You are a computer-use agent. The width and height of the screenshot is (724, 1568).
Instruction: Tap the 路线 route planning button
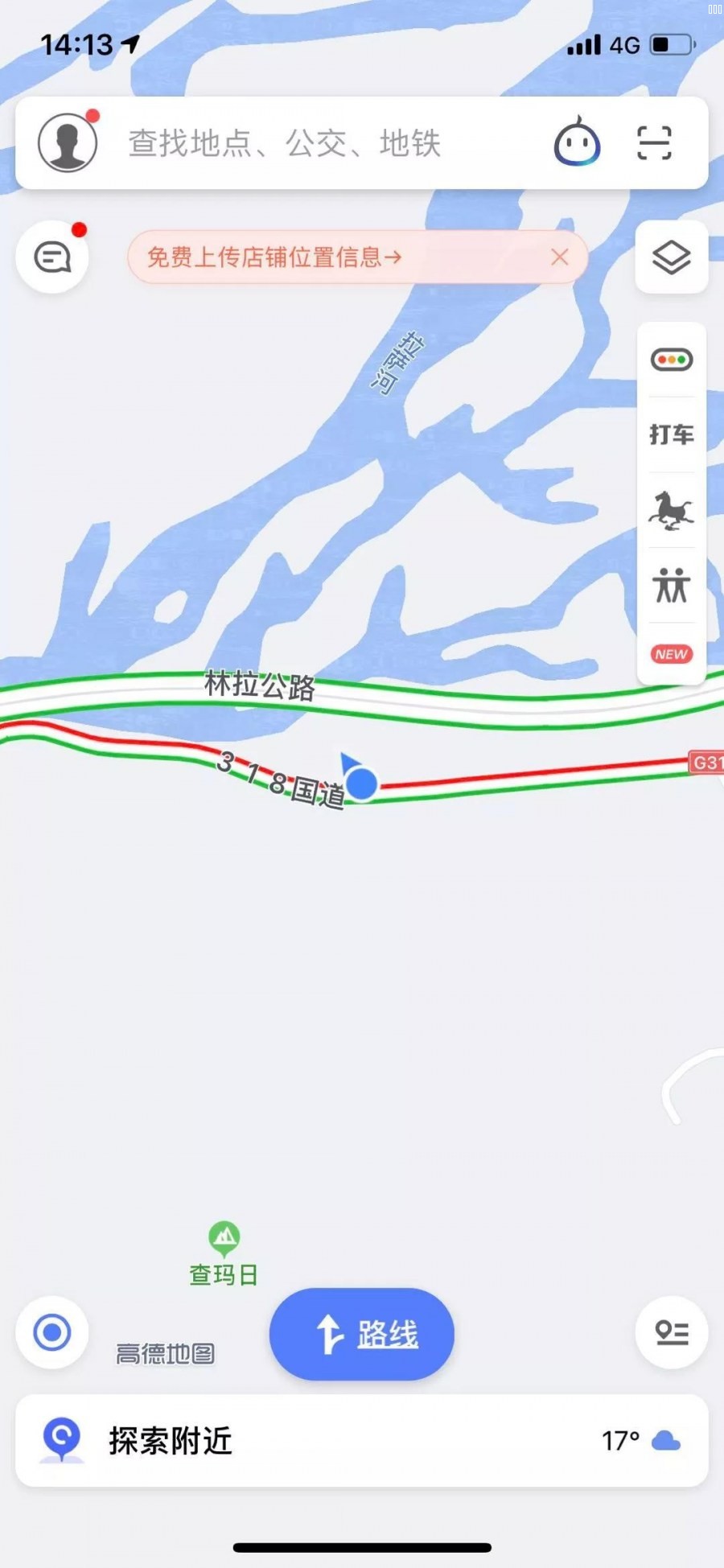tap(361, 1334)
